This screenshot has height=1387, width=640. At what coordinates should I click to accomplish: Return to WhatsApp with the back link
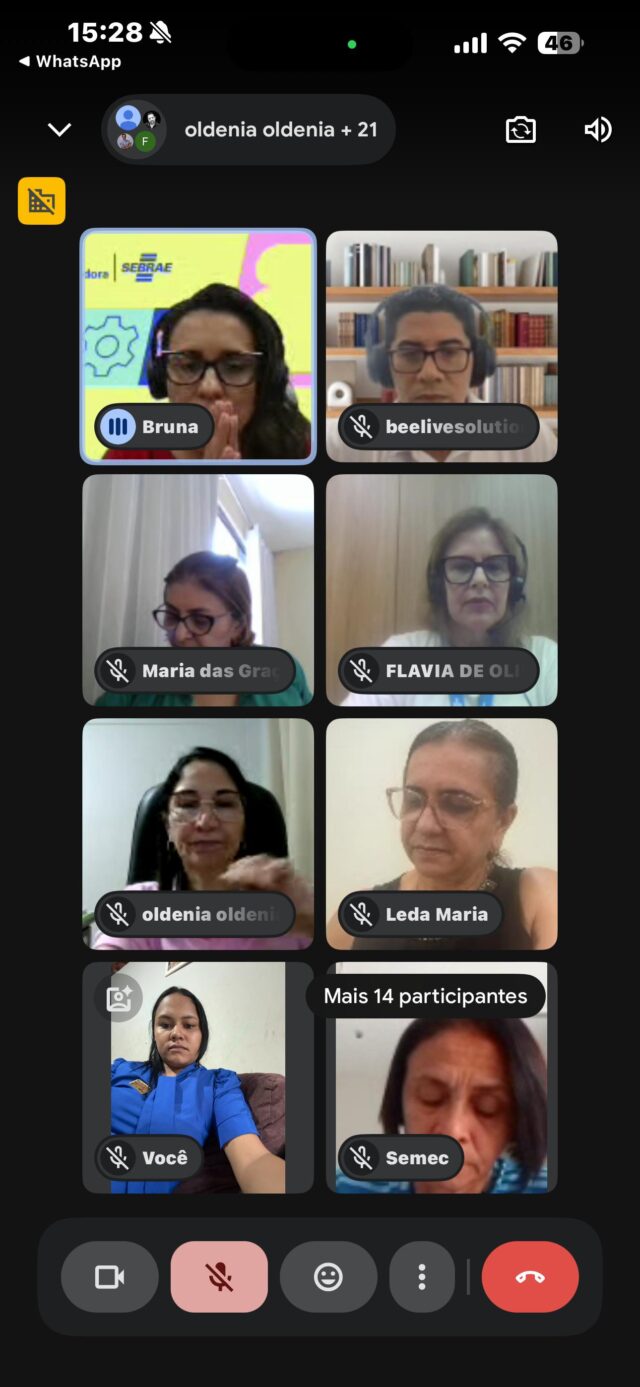point(70,61)
